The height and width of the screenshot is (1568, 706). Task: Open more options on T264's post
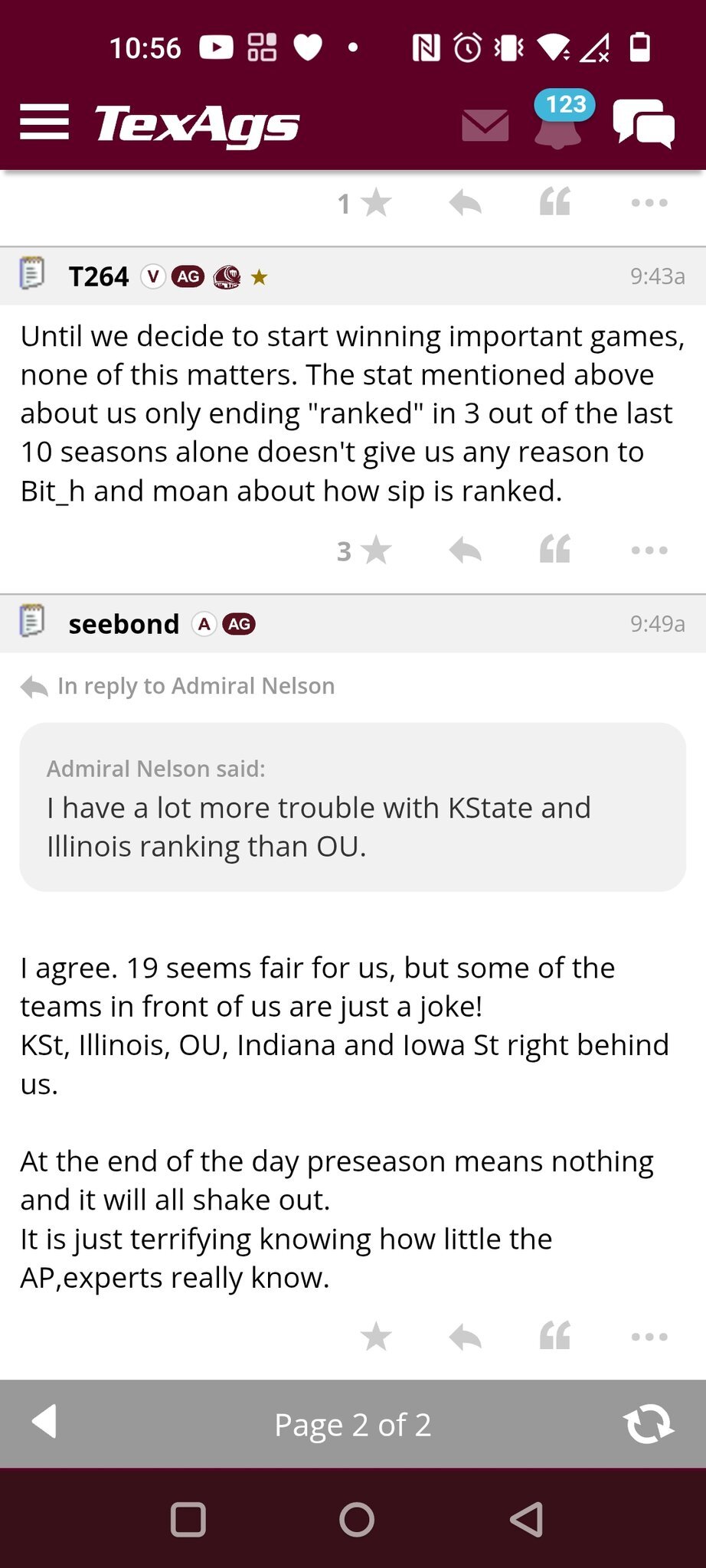[649, 550]
